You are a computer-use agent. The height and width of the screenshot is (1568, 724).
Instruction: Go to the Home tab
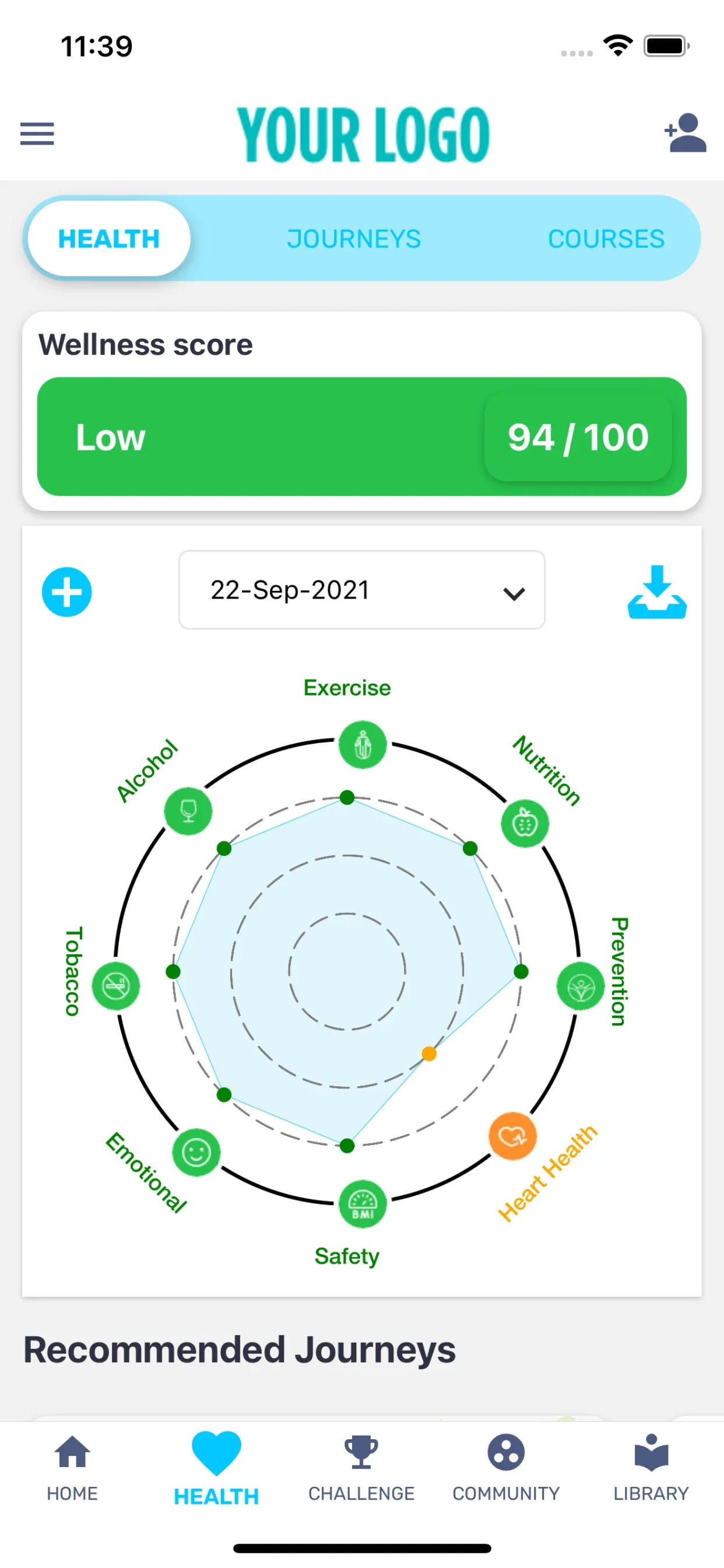tap(72, 1467)
